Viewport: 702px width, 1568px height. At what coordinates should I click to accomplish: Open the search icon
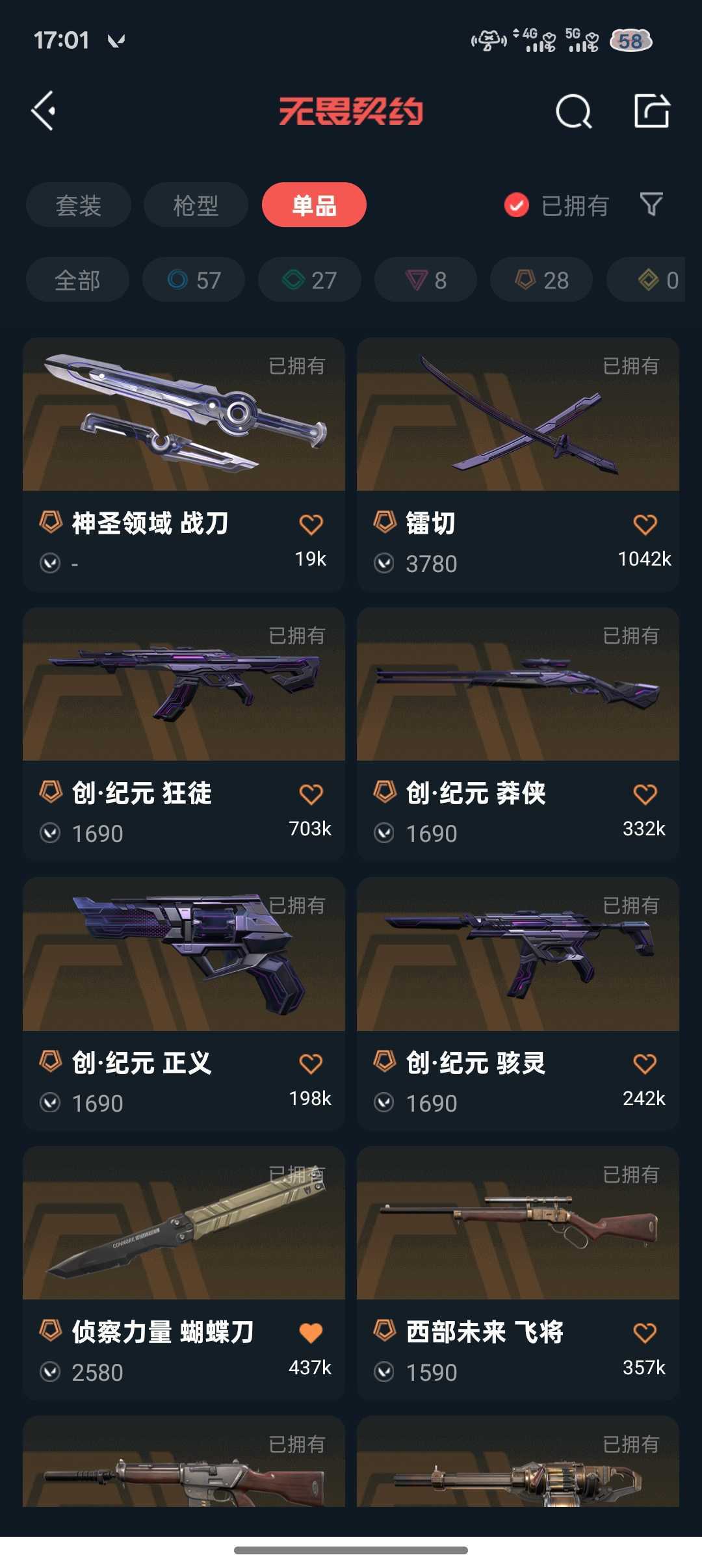[x=573, y=111]
